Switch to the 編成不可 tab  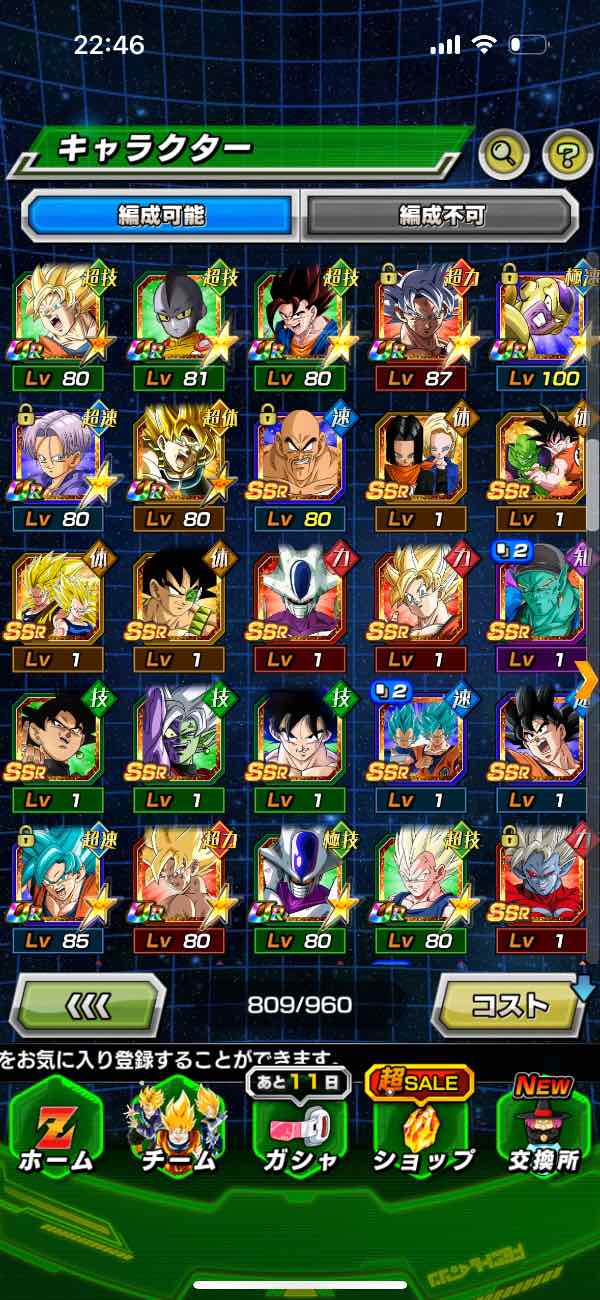click(441, 215)
